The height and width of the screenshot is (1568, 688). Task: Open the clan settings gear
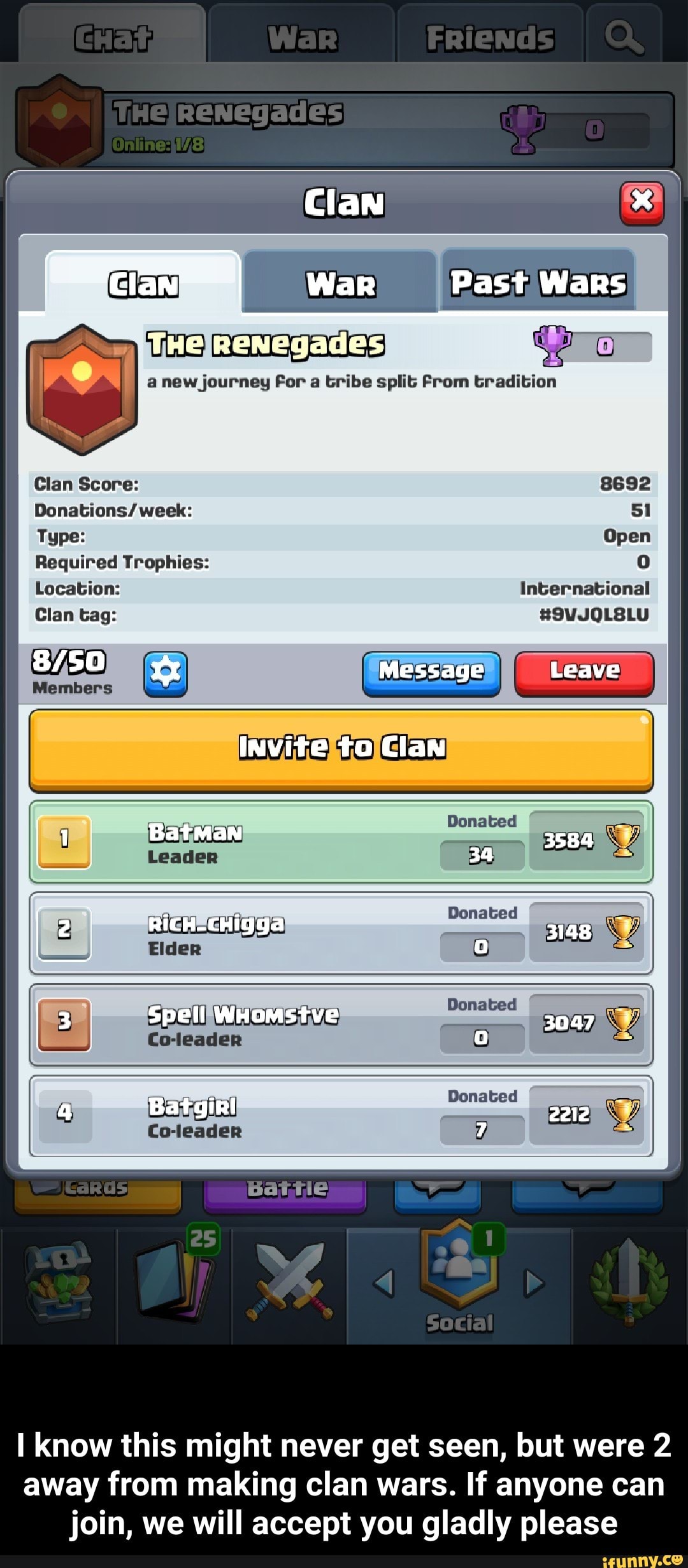click(166, 674)
